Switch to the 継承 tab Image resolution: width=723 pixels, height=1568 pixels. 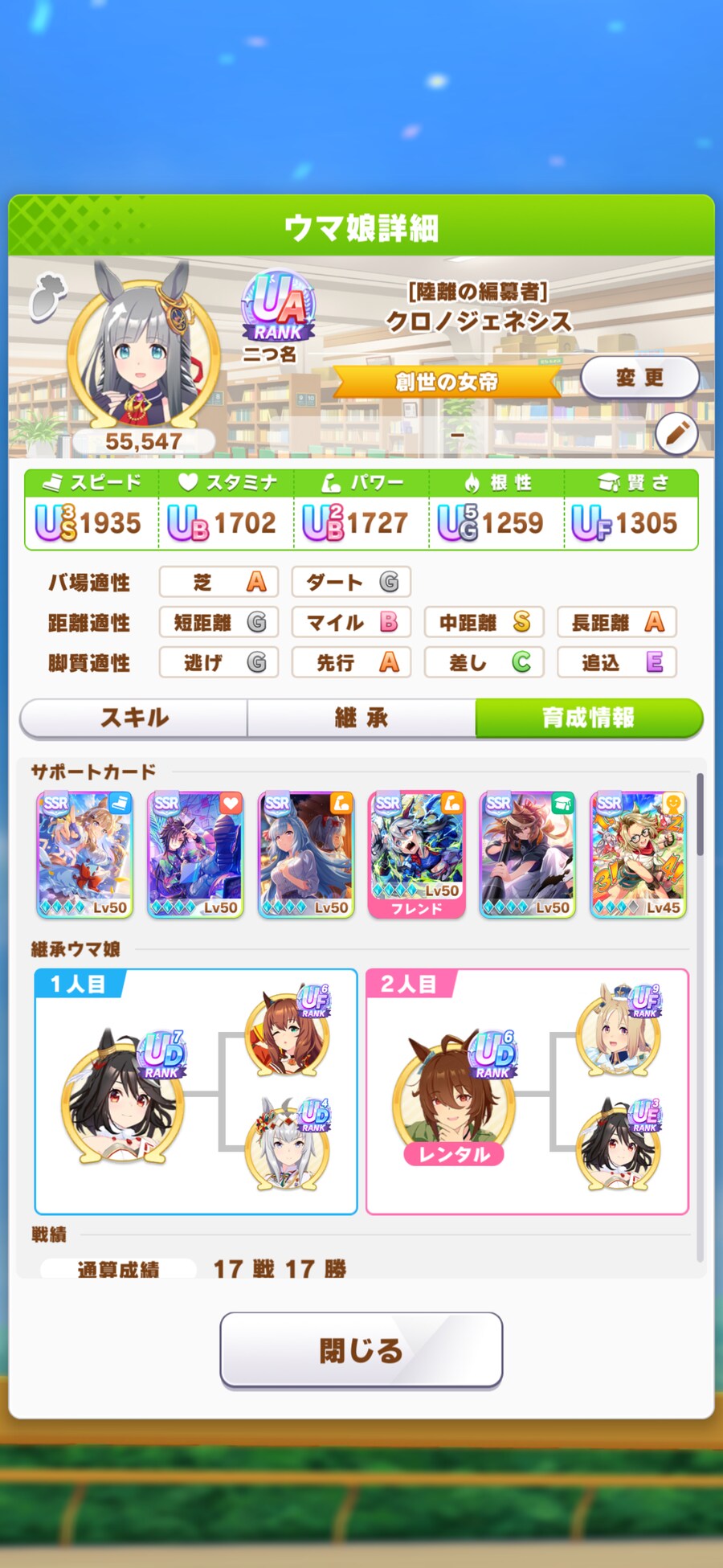pos(361,718)
